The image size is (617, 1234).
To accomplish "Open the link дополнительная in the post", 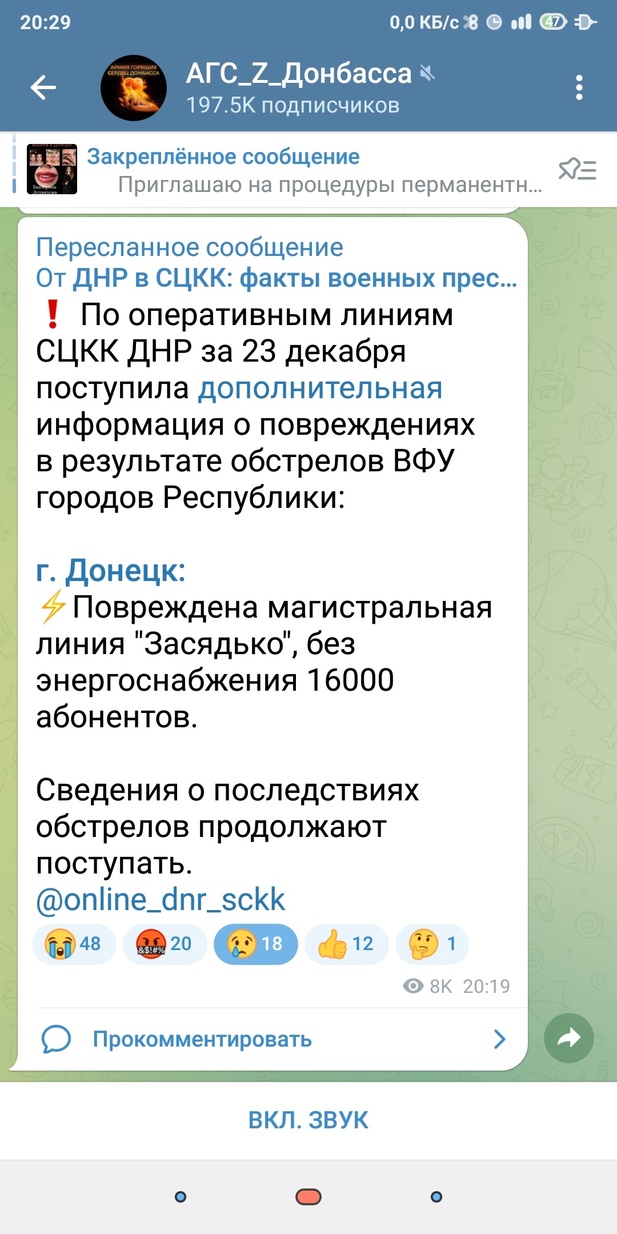I will 320,388.
